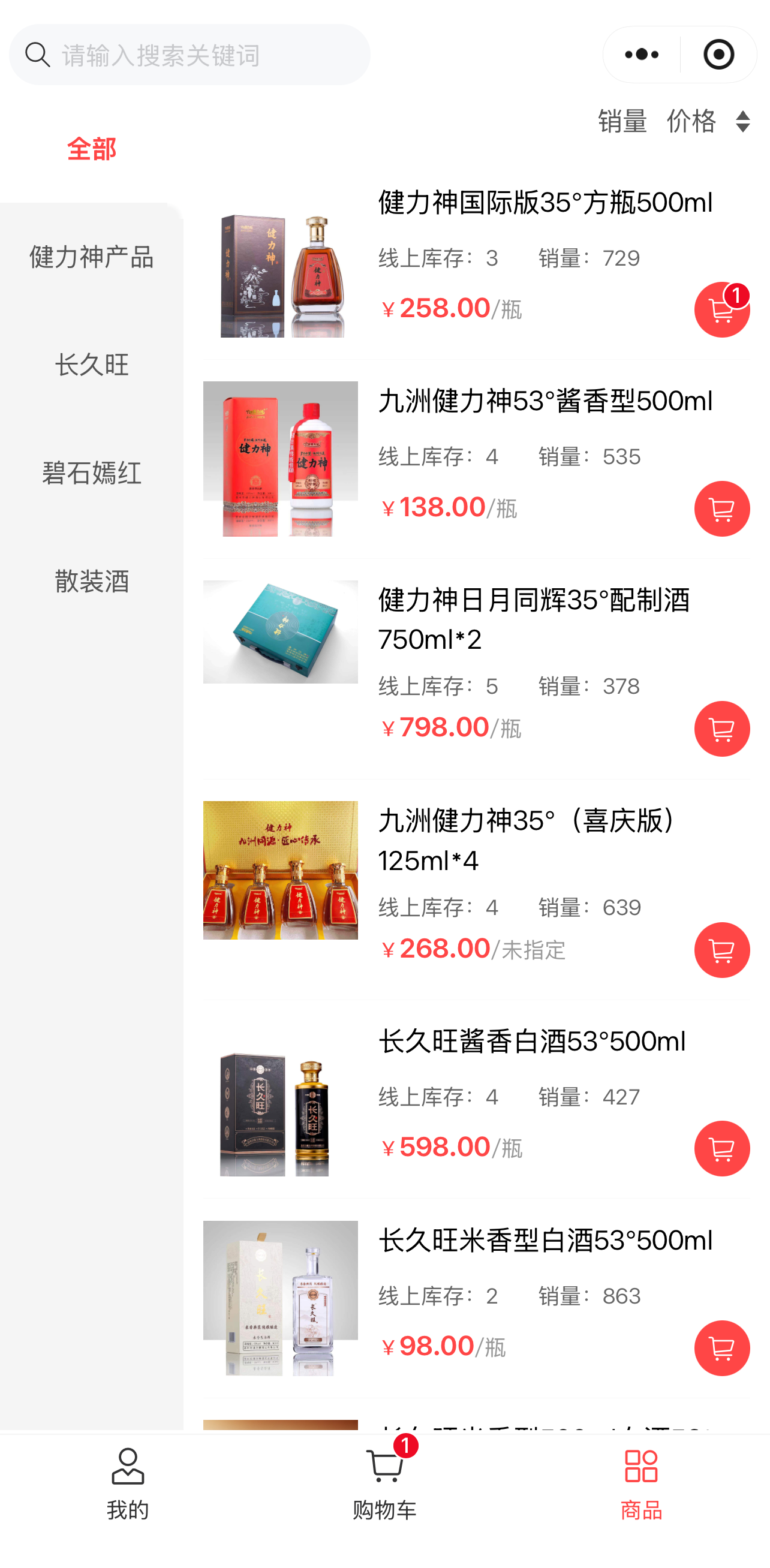Switch to 健力神产品 category
This screenshot has width=770, height=1568.
pos(91,257)
